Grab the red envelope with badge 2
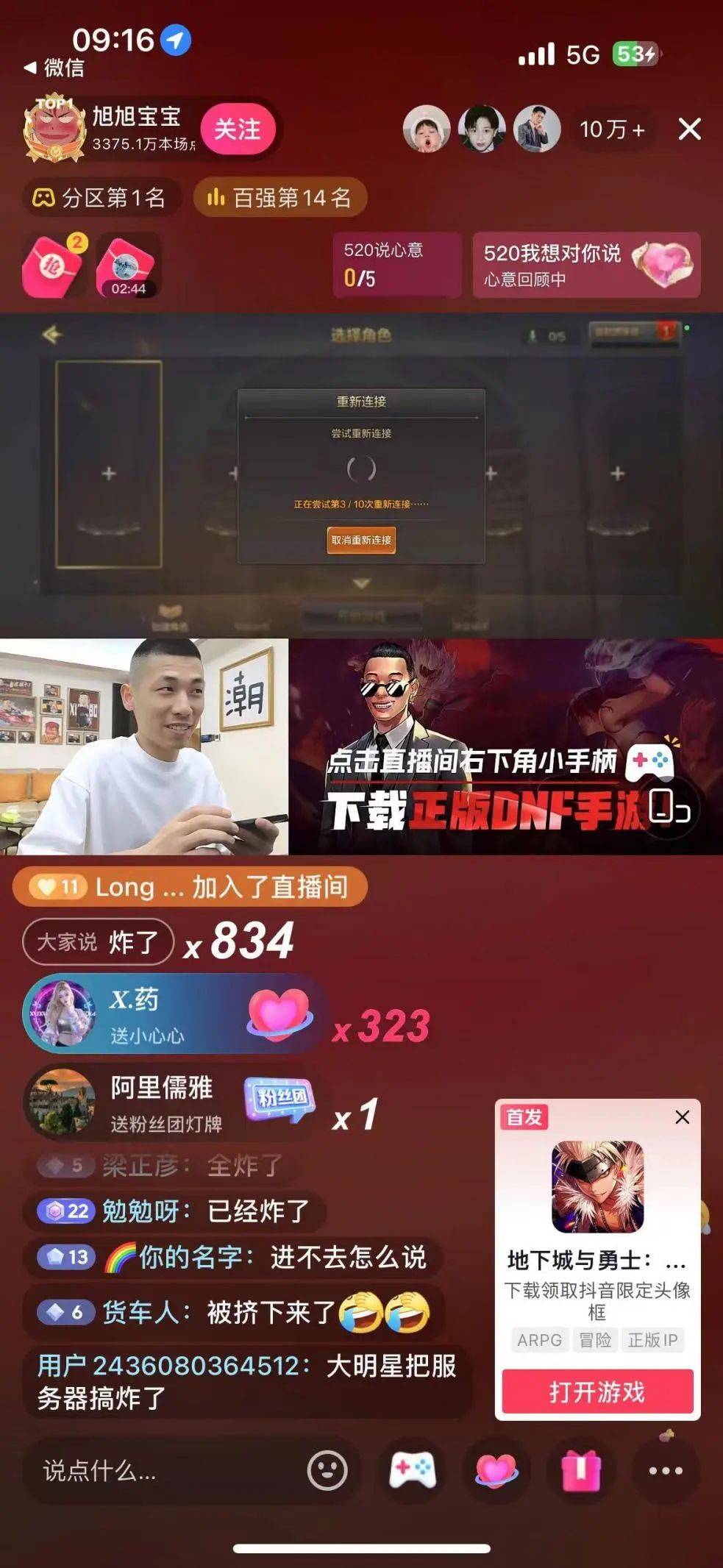The image size is (723, 1568). pyautogui.click(x=53, y=266)
